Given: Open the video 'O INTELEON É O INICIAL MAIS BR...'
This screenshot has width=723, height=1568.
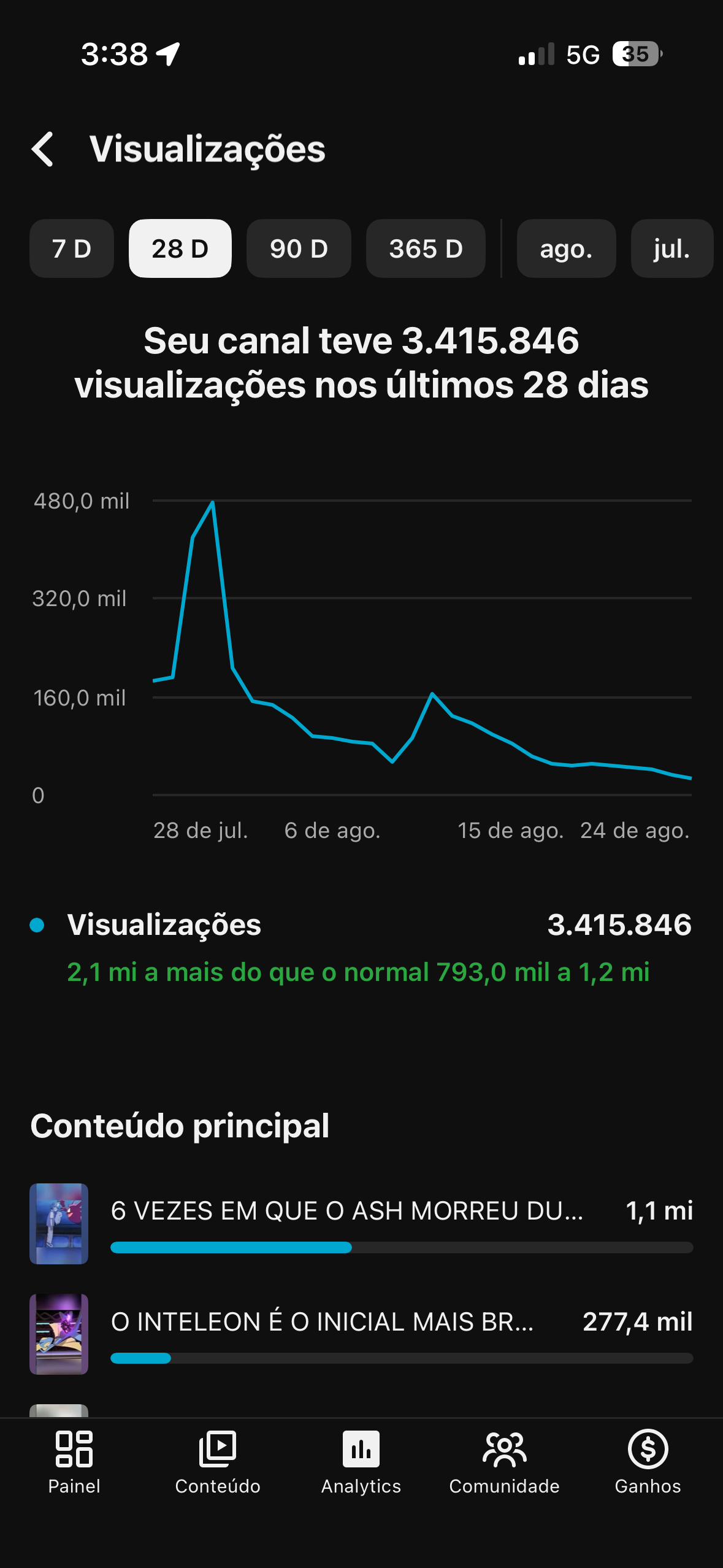Looking at the screenshot, I should point(361,1334).
